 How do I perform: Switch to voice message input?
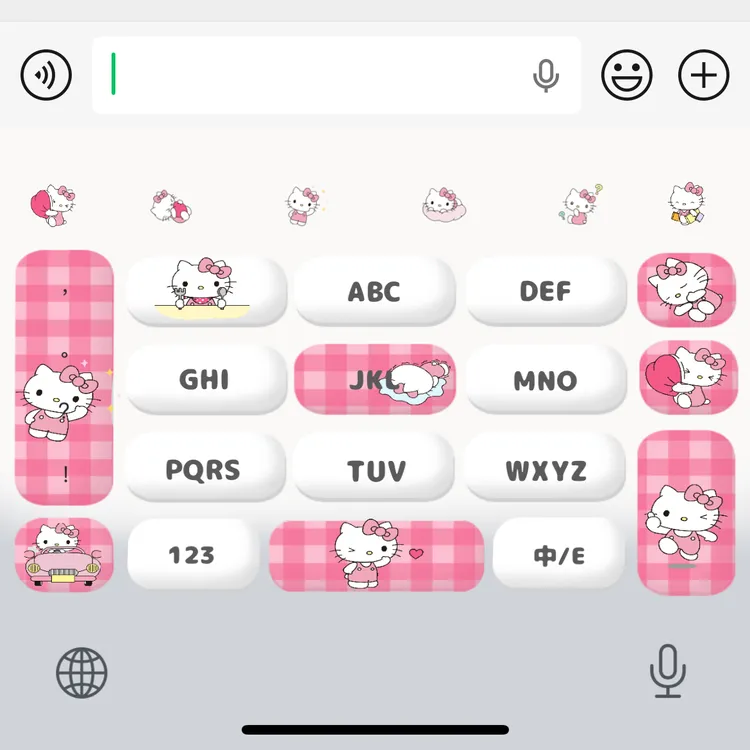coord(46,75)
